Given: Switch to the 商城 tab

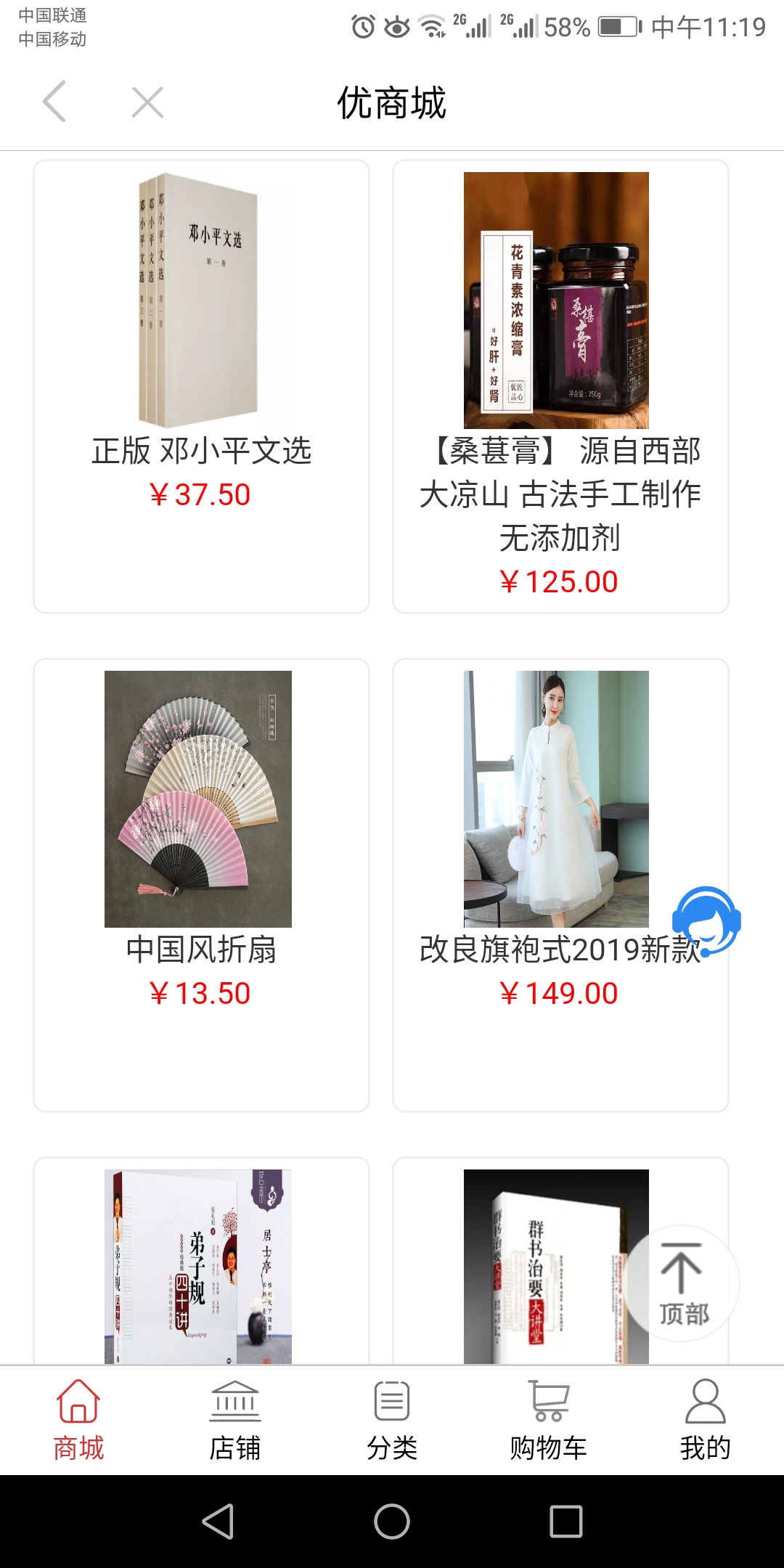Looking at the screenshot, I should pos(78,1420).
